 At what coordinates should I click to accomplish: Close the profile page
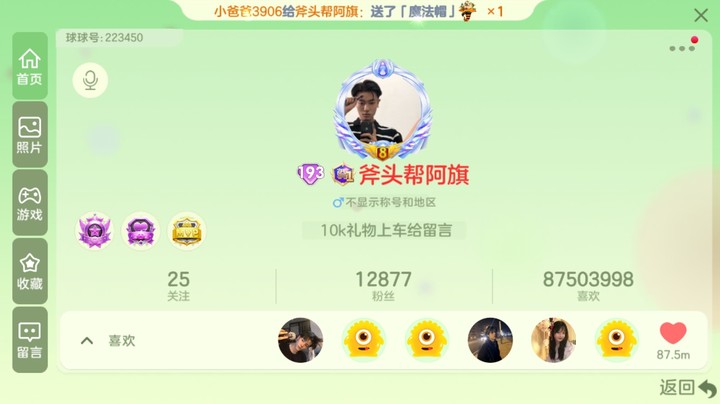(x=701, y=16)
